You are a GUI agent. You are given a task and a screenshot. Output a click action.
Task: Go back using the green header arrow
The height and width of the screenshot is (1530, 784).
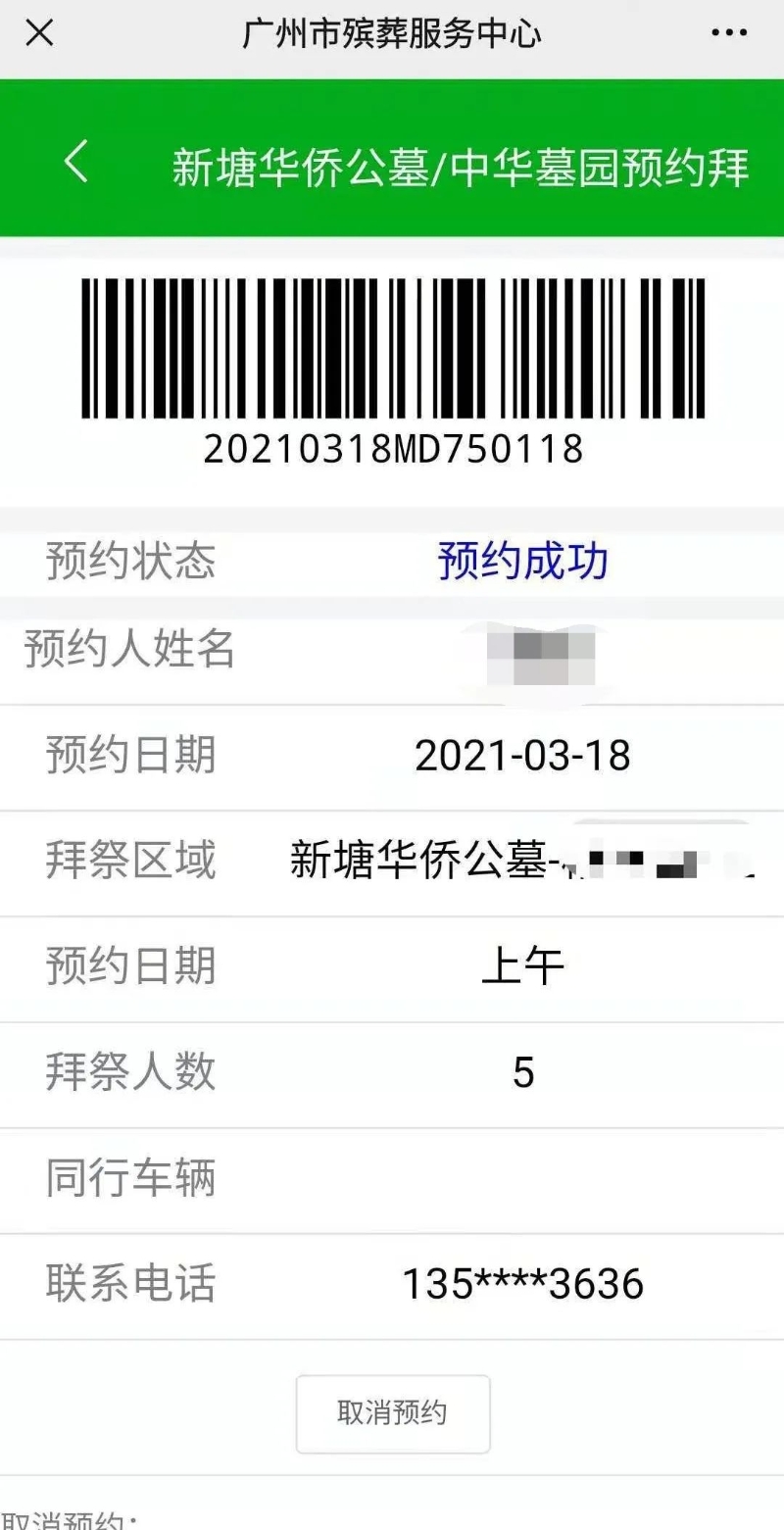76,161
